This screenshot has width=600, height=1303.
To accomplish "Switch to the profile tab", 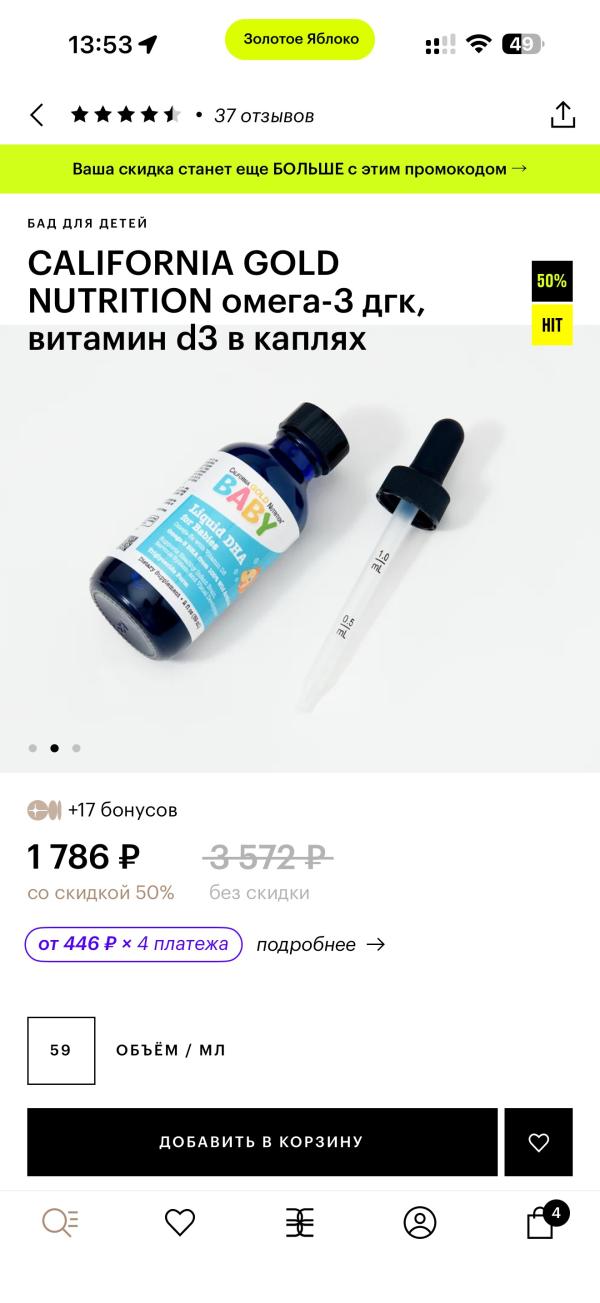I will pos(420,1222).
